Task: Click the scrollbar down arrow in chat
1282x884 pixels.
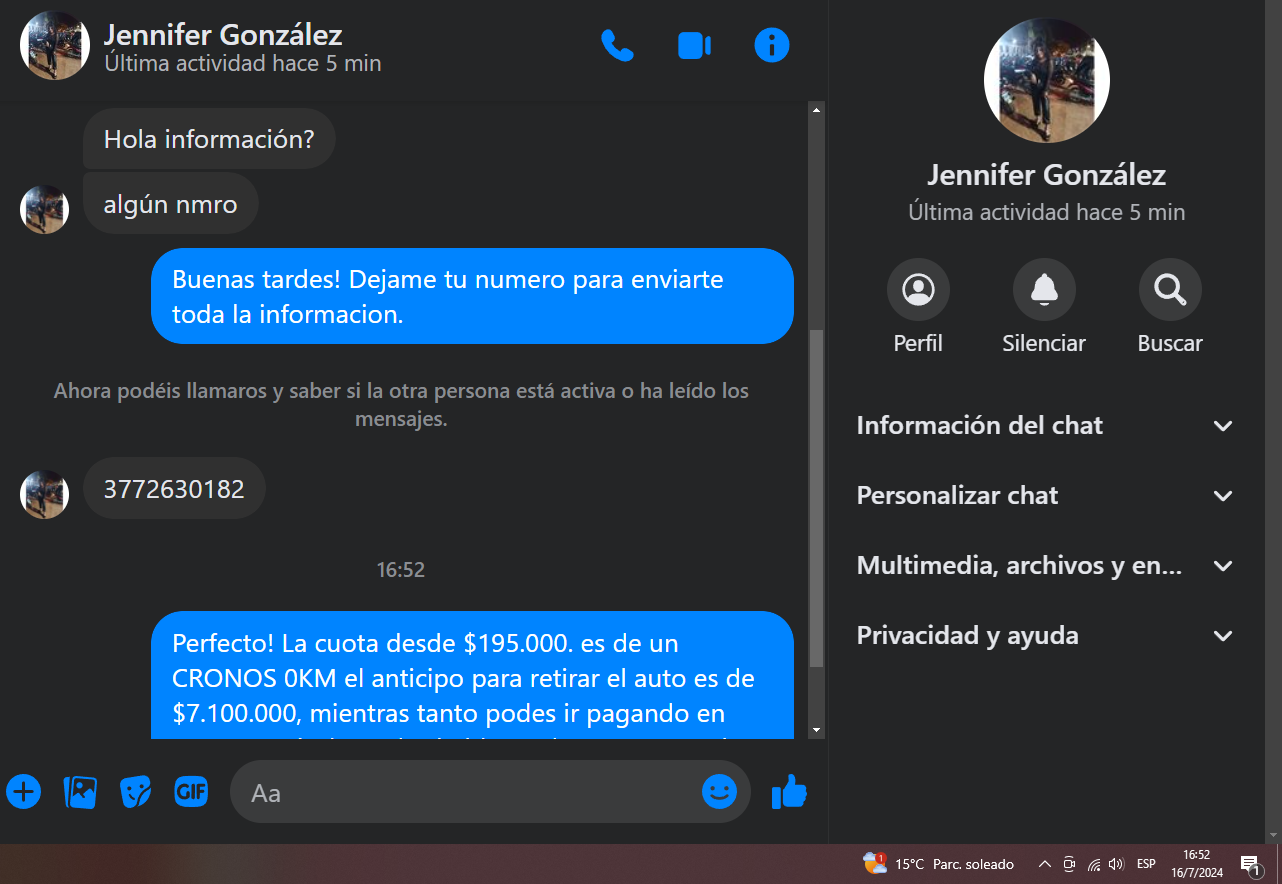Action: [816, 731]
